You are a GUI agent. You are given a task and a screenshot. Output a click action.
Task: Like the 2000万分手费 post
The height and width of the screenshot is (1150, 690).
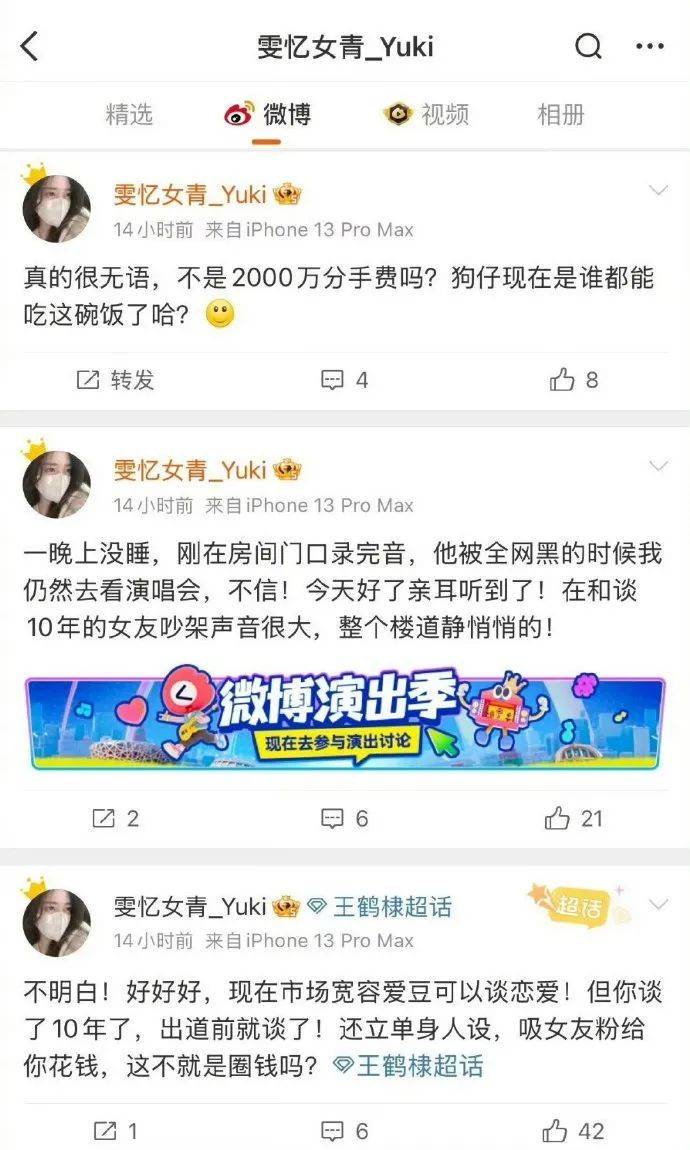[x=573, y=380]
